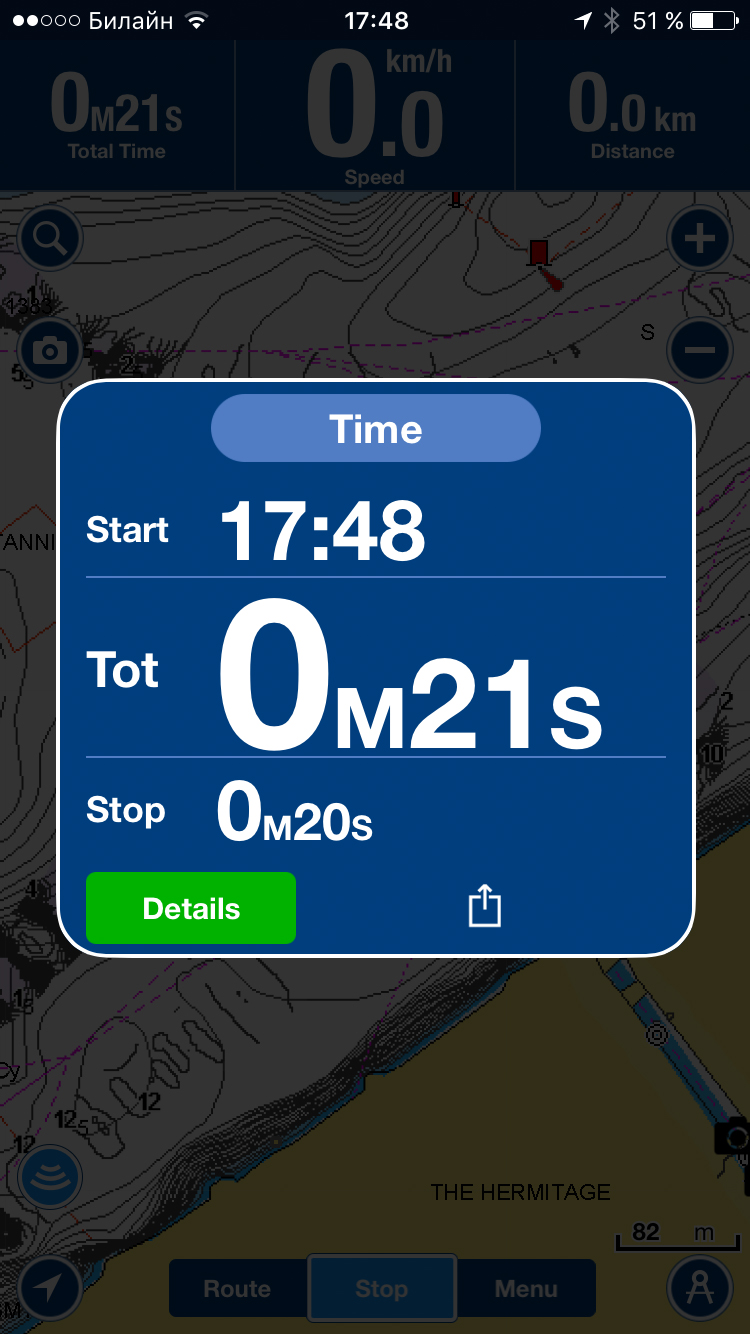Stop the track recording
This screenshot has height=1334, width=750.
tap(382, 1289)
